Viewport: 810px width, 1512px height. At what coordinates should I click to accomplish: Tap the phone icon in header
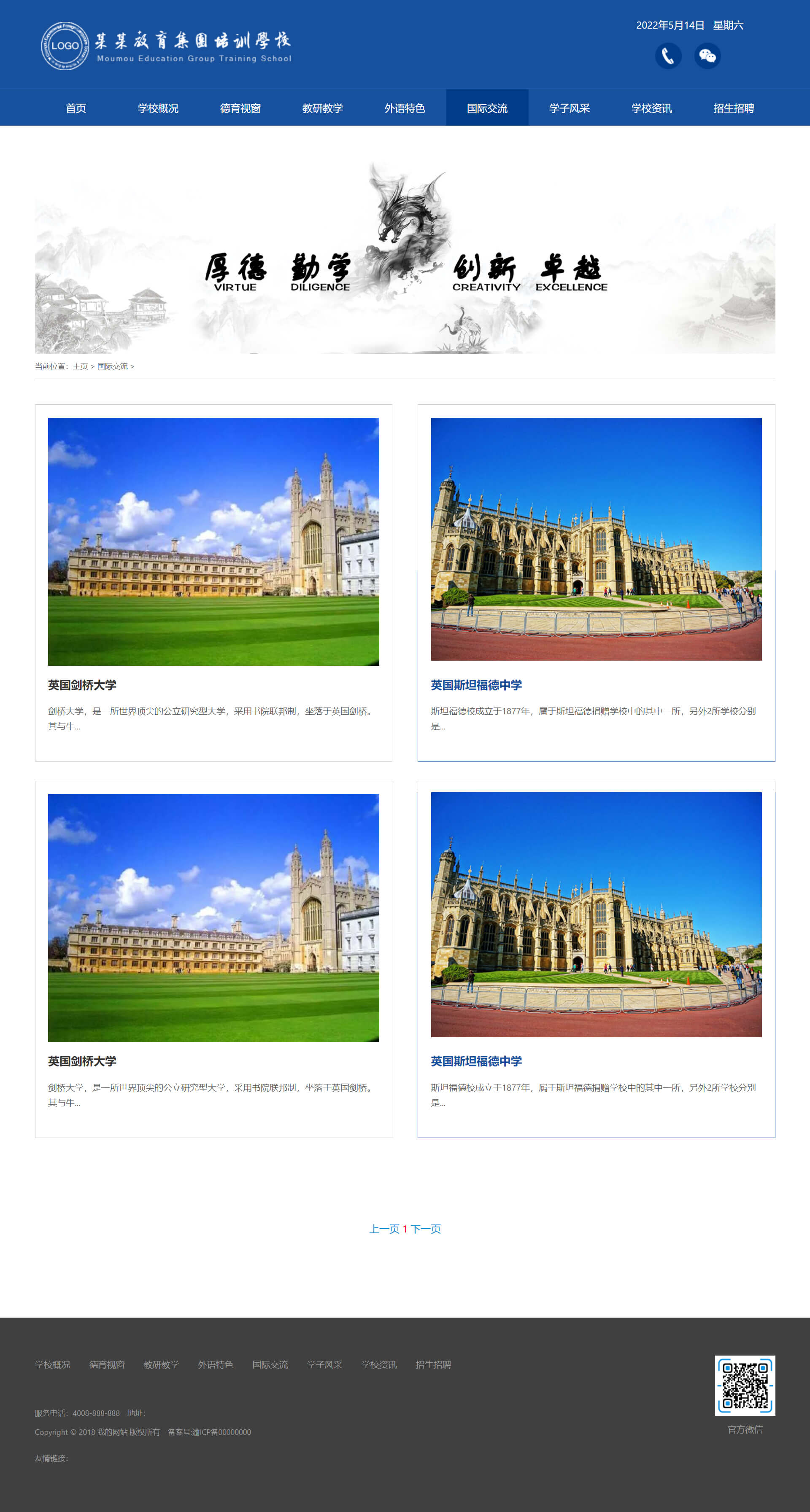click(668, 56)
